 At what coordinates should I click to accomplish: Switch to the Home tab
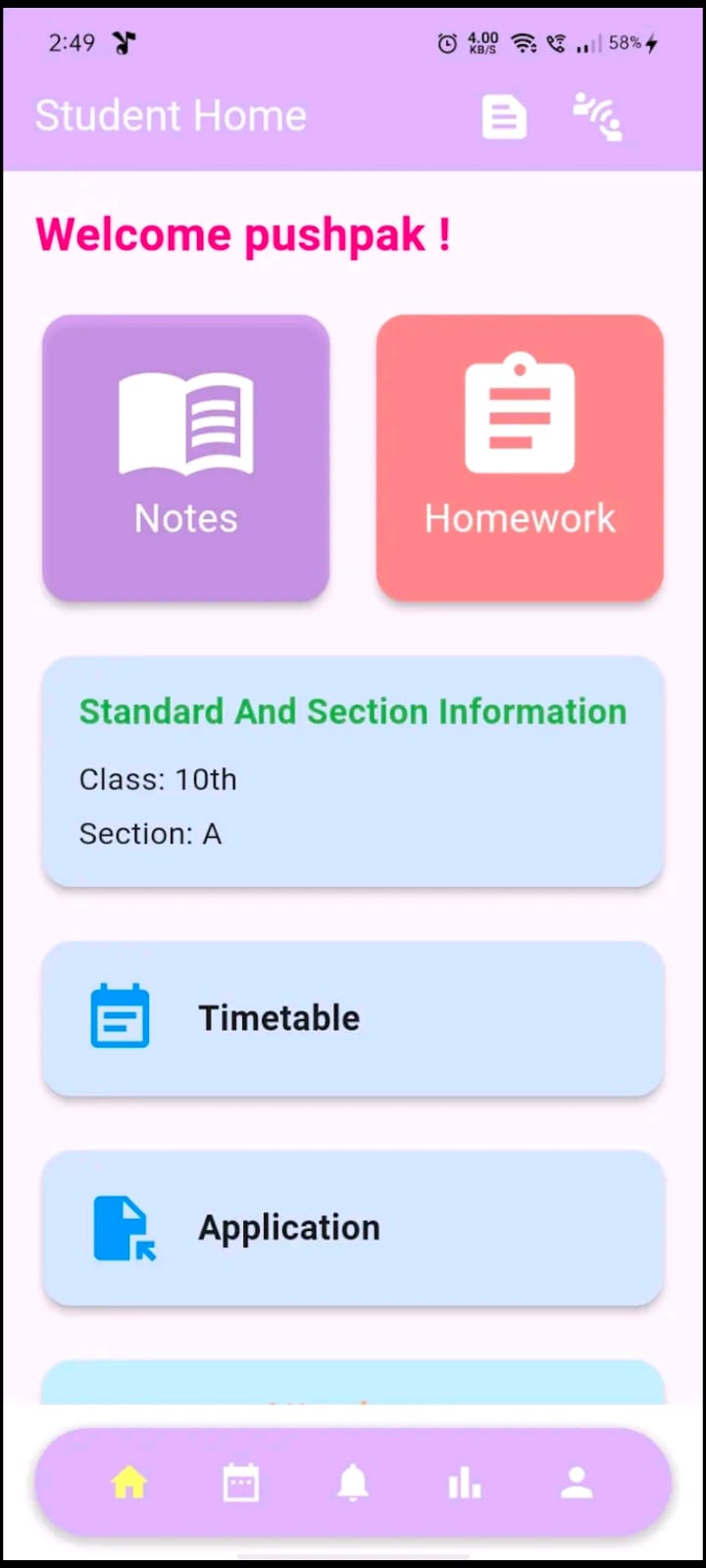tap(130, 1483)
